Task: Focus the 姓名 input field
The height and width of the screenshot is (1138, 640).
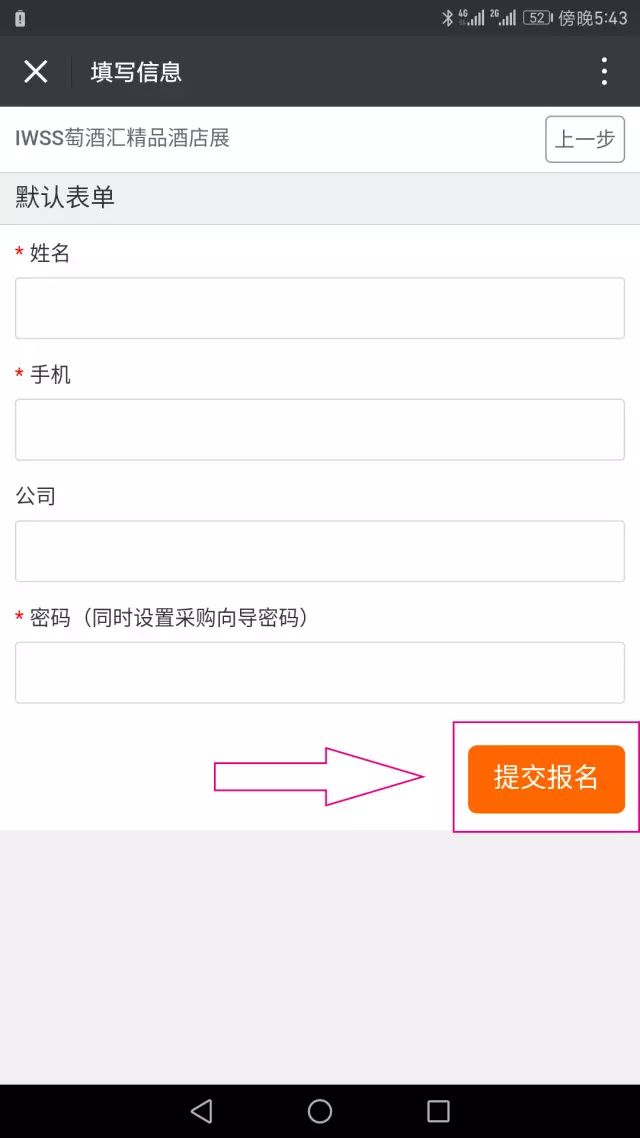Action: (320, 308)
